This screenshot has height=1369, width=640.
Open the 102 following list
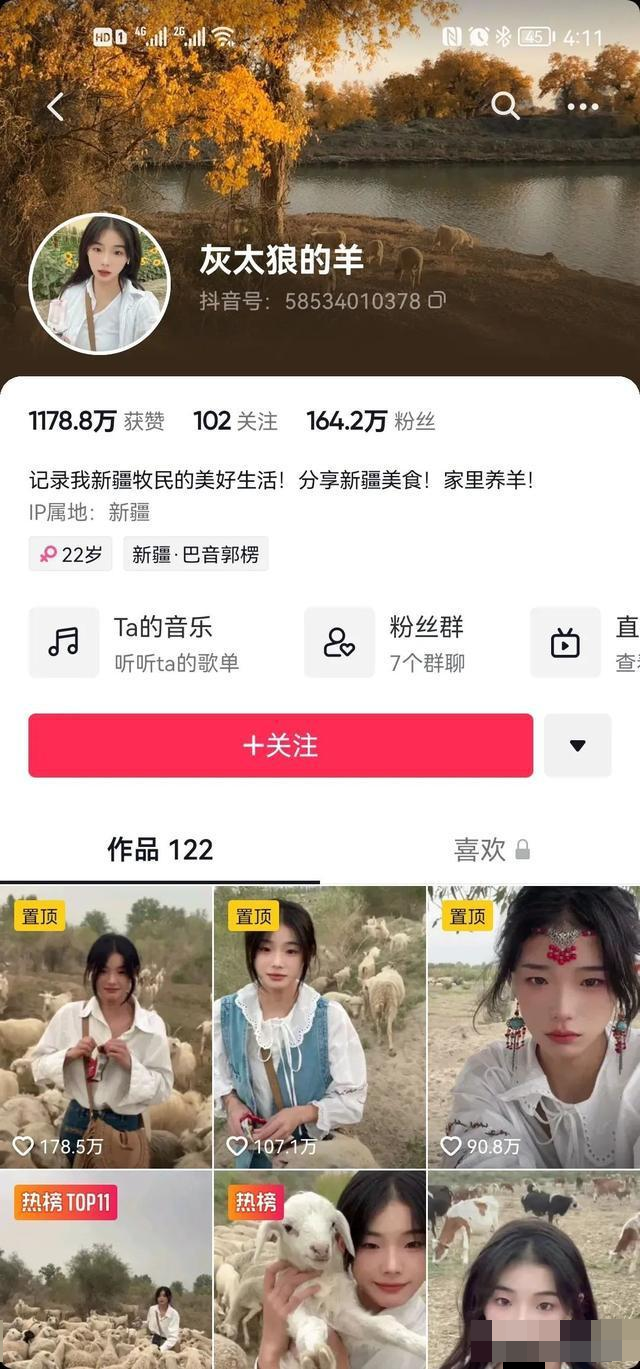pyautogui.click(x=235, y=421)
